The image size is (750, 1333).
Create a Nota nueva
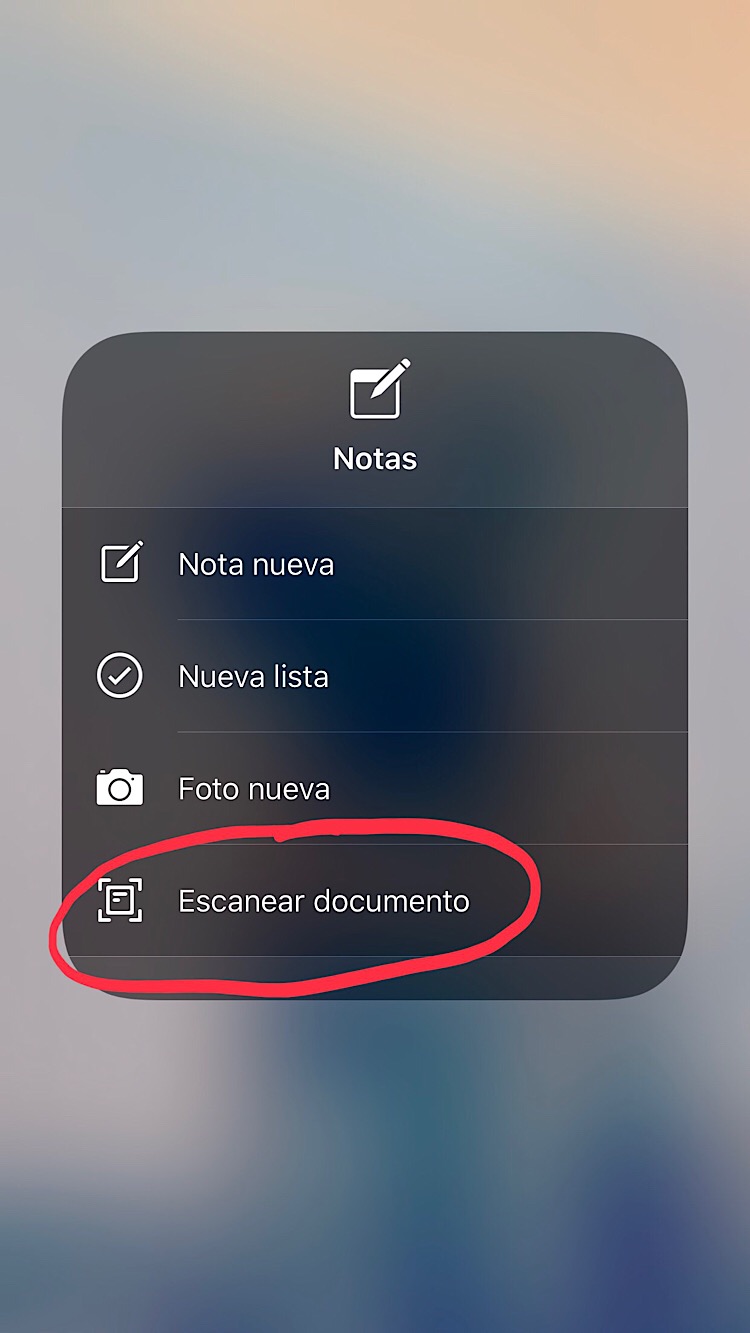click(x=375, y=564)
